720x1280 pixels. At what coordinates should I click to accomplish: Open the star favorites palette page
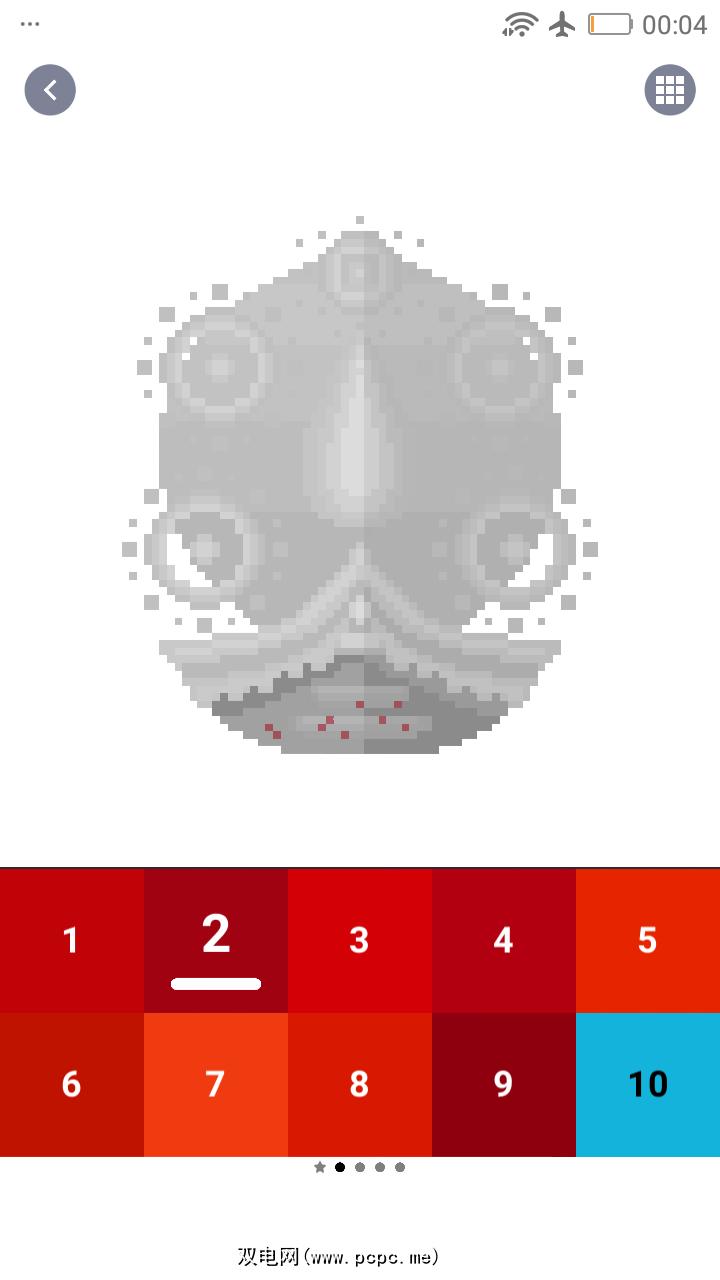point(320,1167)
